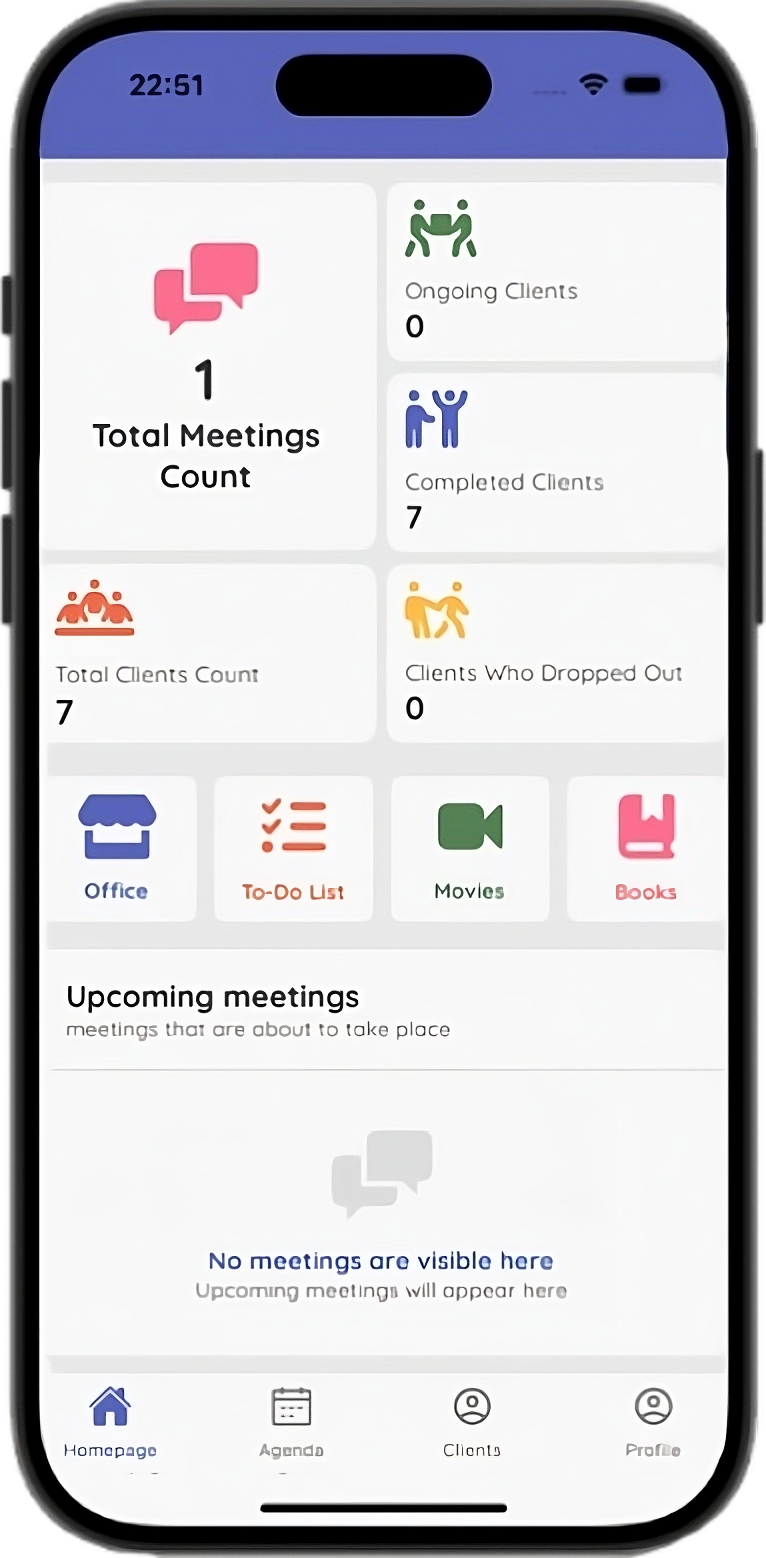Open the Movies shortcut

click(469, 847)
